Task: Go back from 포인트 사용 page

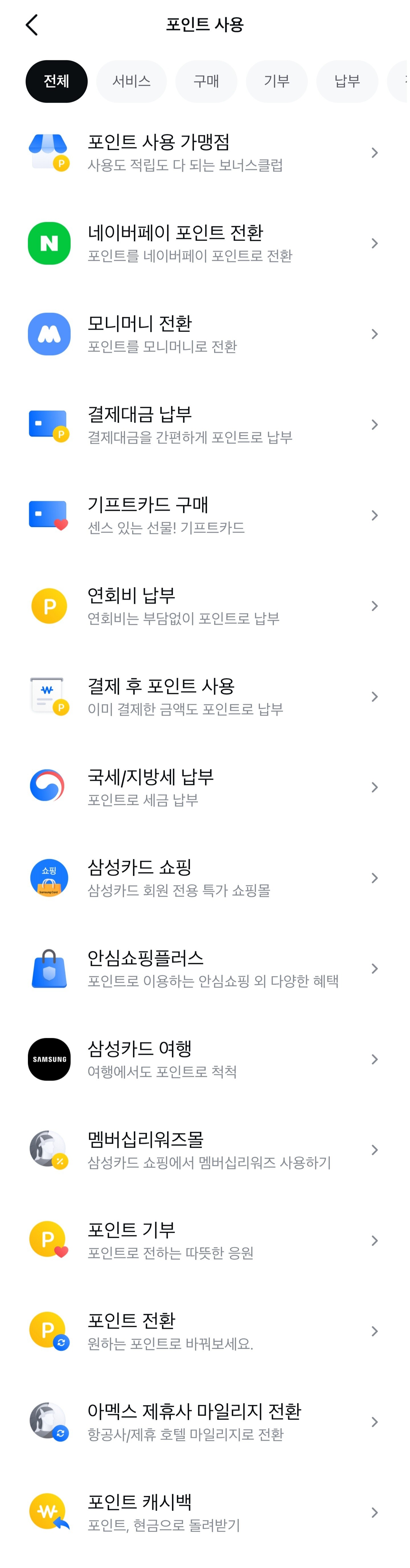Action: pos(32,25)
